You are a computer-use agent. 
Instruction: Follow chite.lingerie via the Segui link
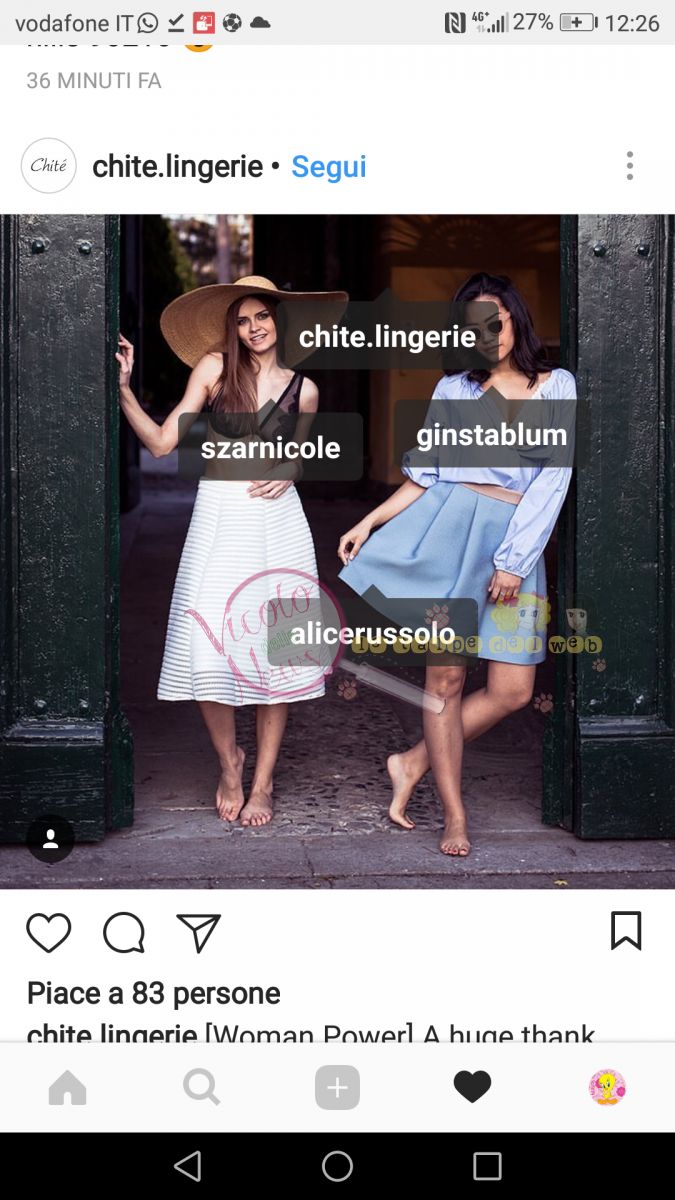(328, 167)
